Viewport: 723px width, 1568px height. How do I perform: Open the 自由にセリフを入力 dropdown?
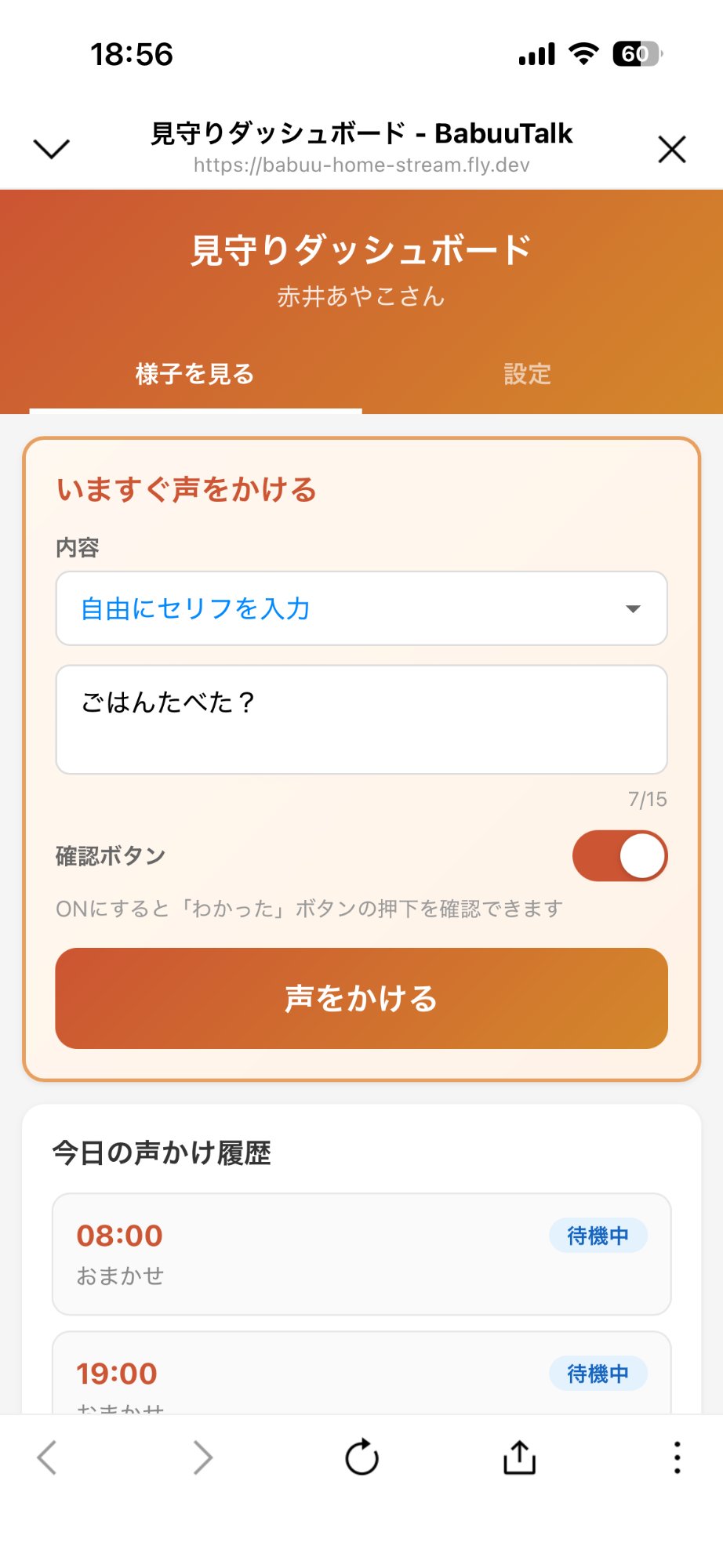361,608
